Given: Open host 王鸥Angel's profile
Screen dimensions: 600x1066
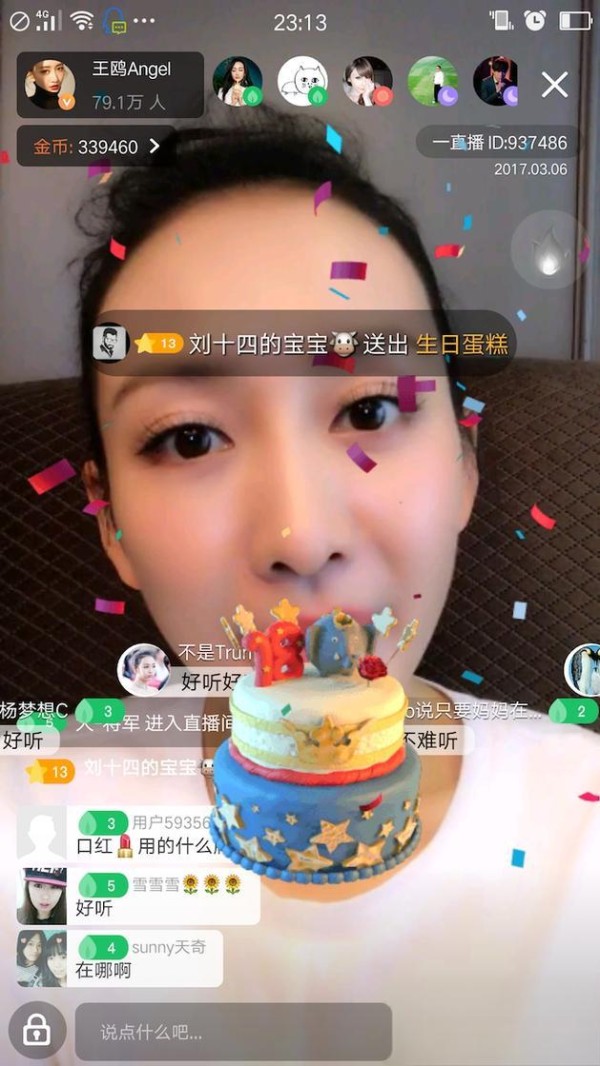Looking at the screenshot, I should 110,85.
